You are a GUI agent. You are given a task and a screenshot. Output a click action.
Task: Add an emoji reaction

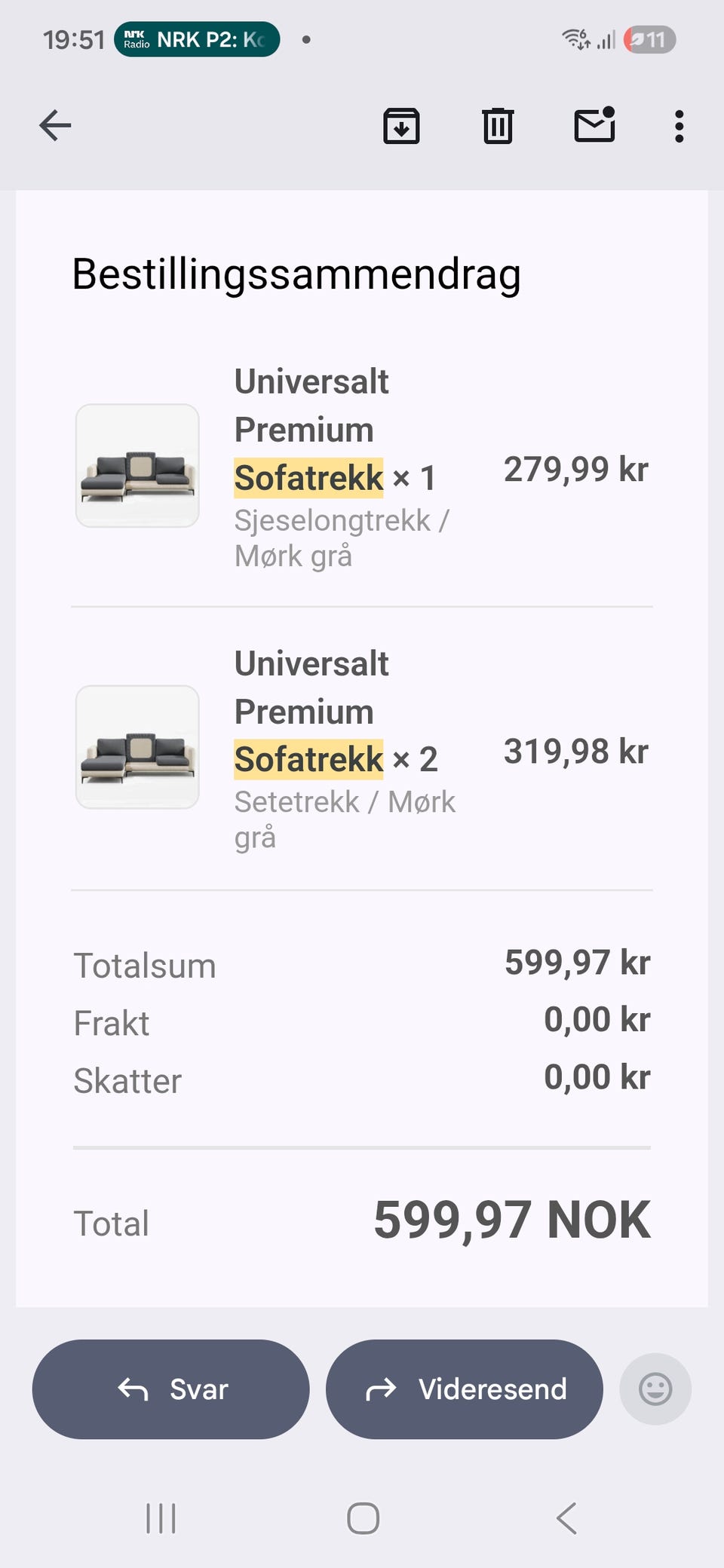point(655,1389)
